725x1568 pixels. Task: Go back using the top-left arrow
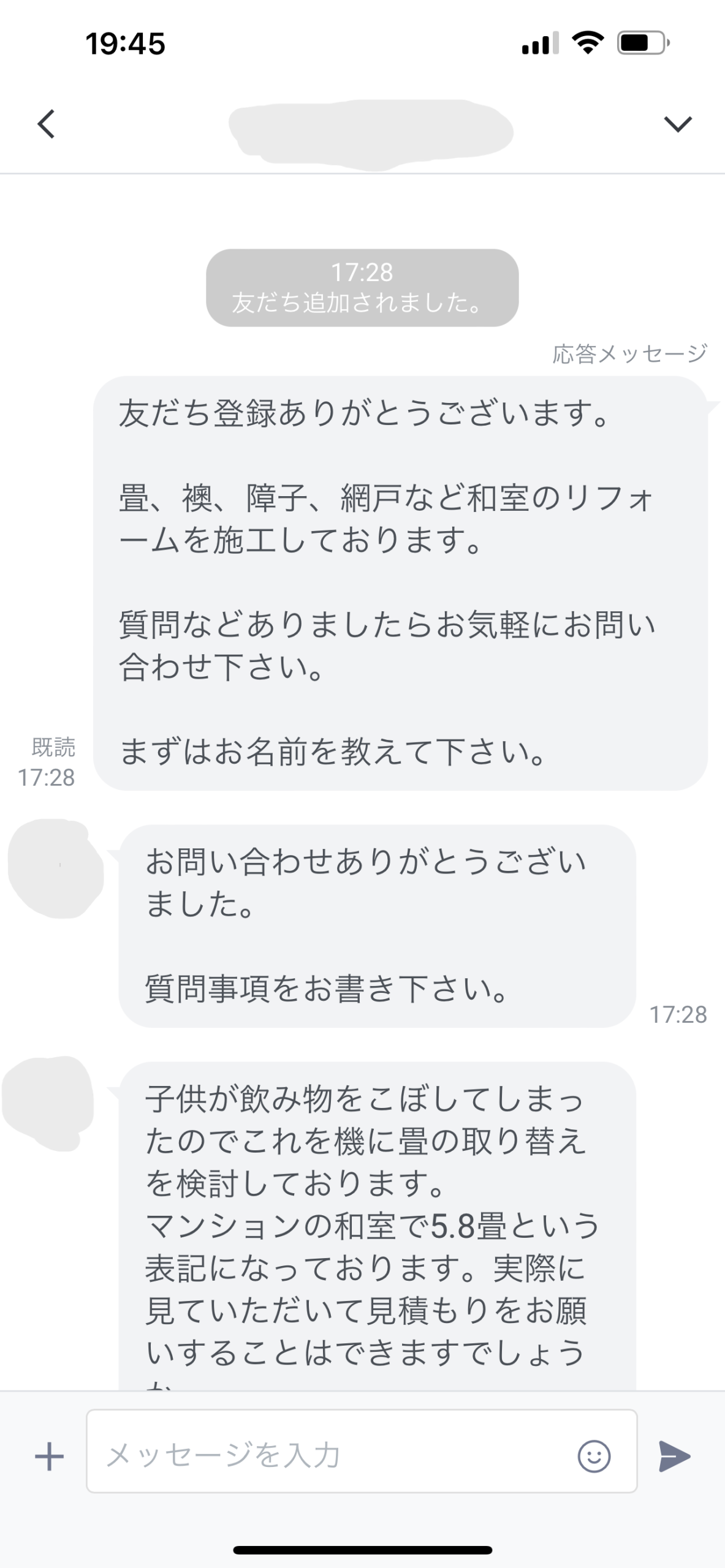pos(47,124)
